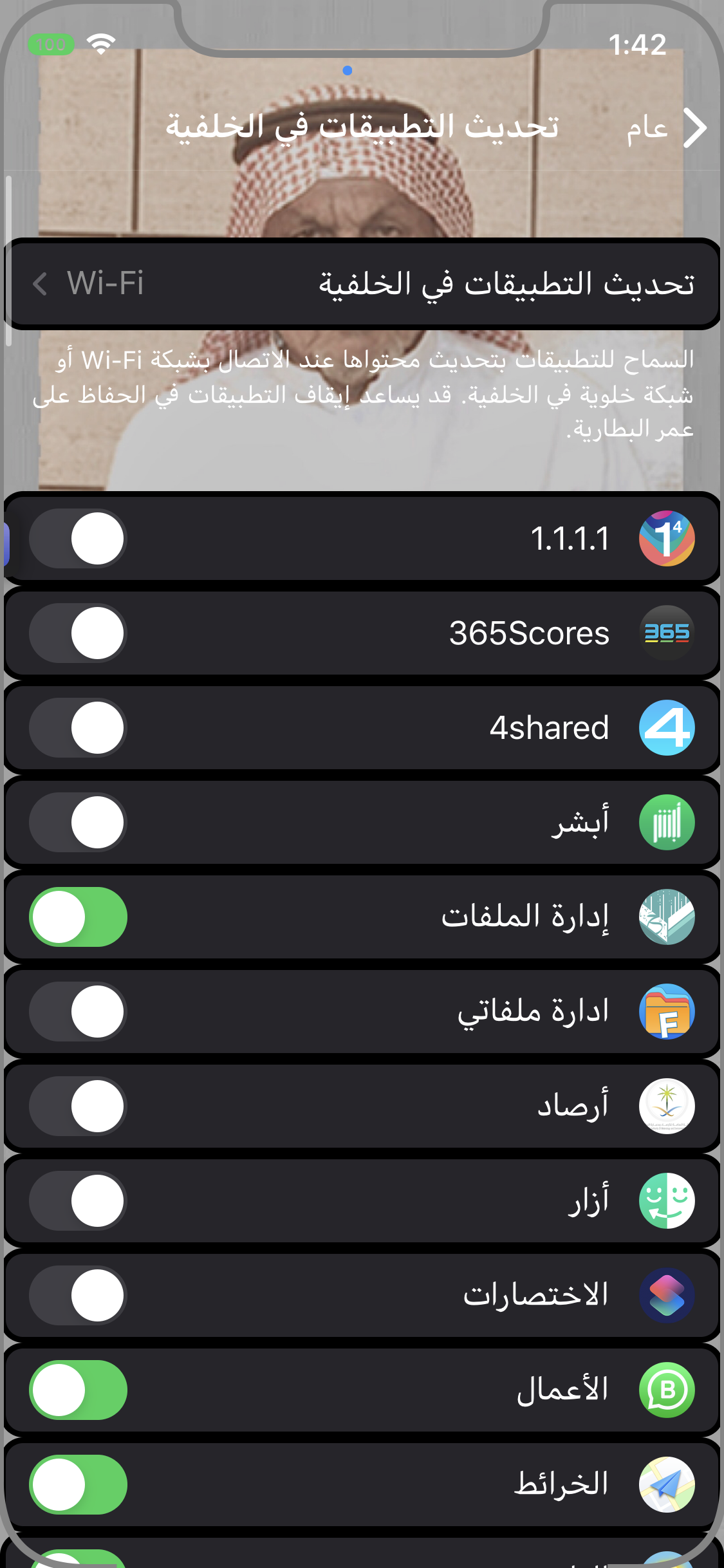This screenshot has height=1568, width=724.
Task: Turn off background refresh for الأعمال
Action: click(78, 1390)
